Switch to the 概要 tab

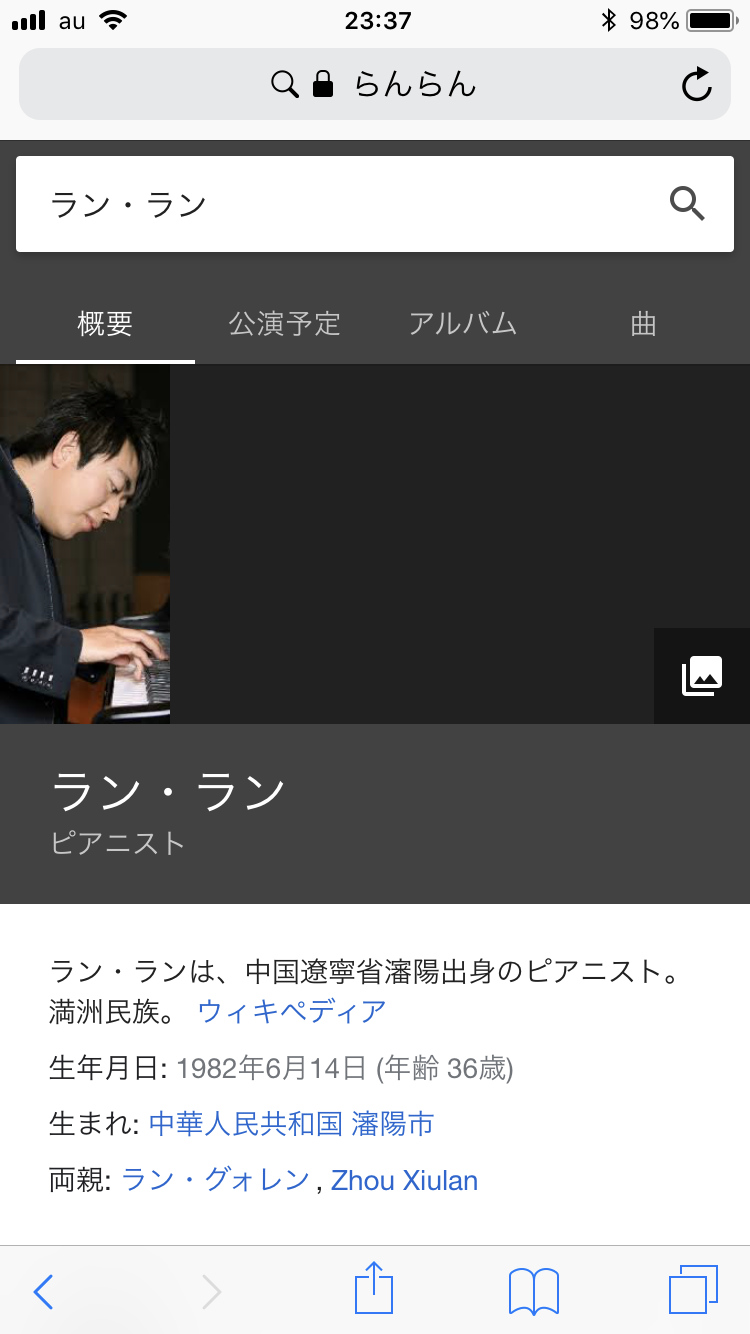click(x=105, y=324)
